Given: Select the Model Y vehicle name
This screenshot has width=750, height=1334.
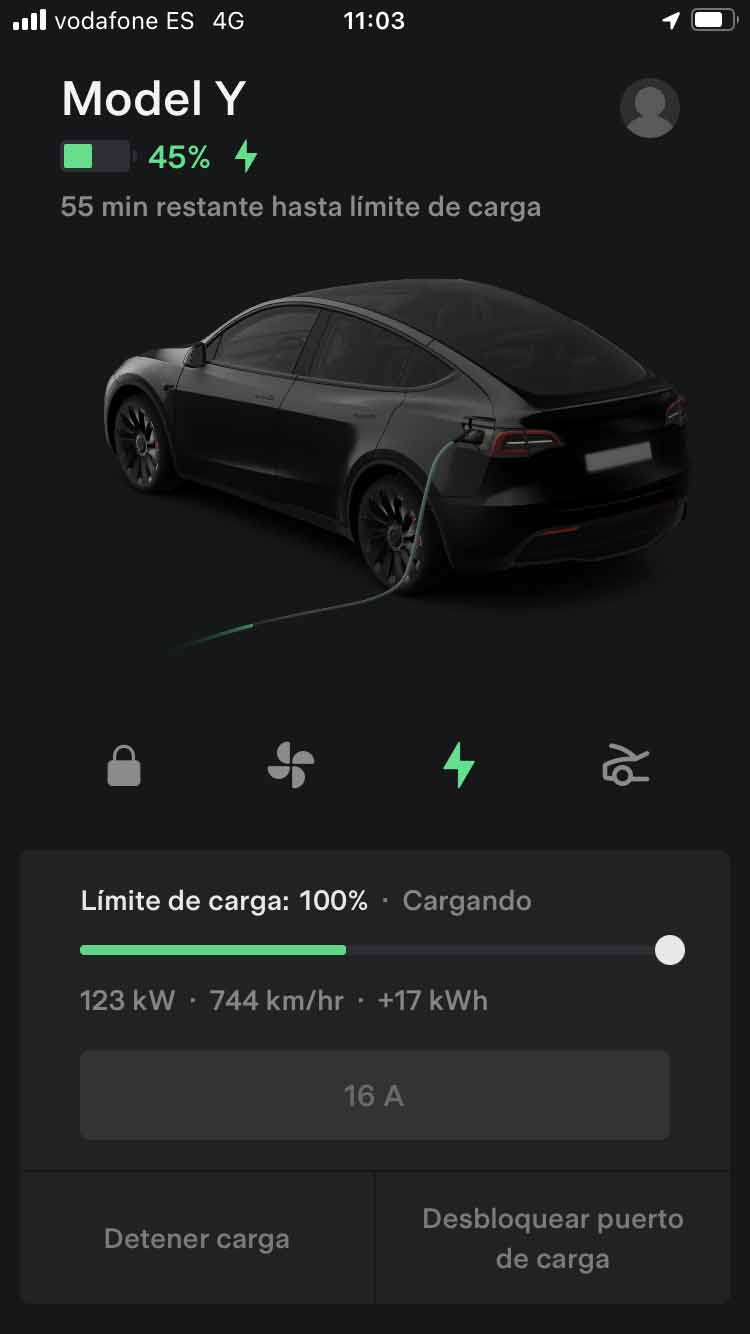Looking at the screenshot, I should click(152, 99).
